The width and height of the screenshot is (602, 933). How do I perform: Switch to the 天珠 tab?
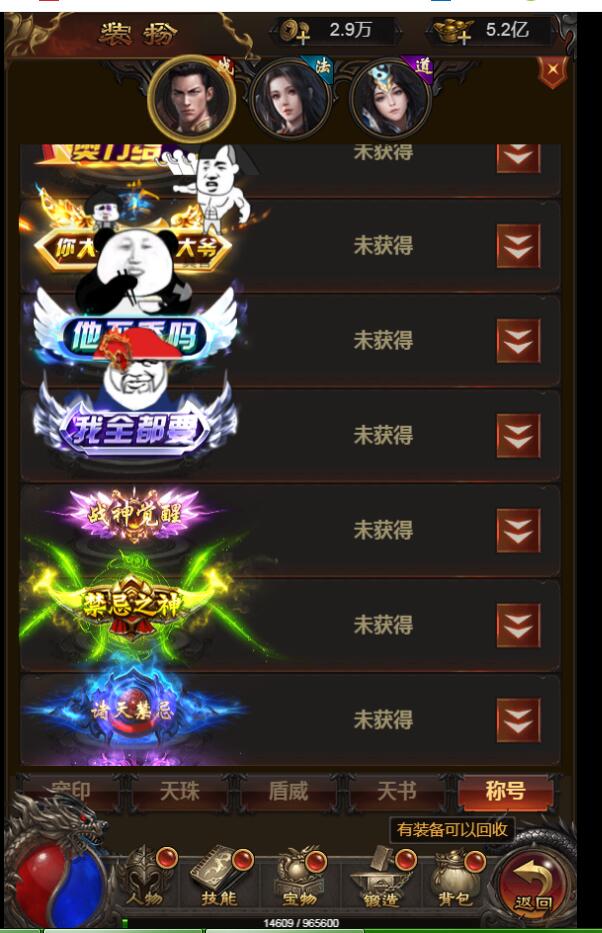click(180, 792)
